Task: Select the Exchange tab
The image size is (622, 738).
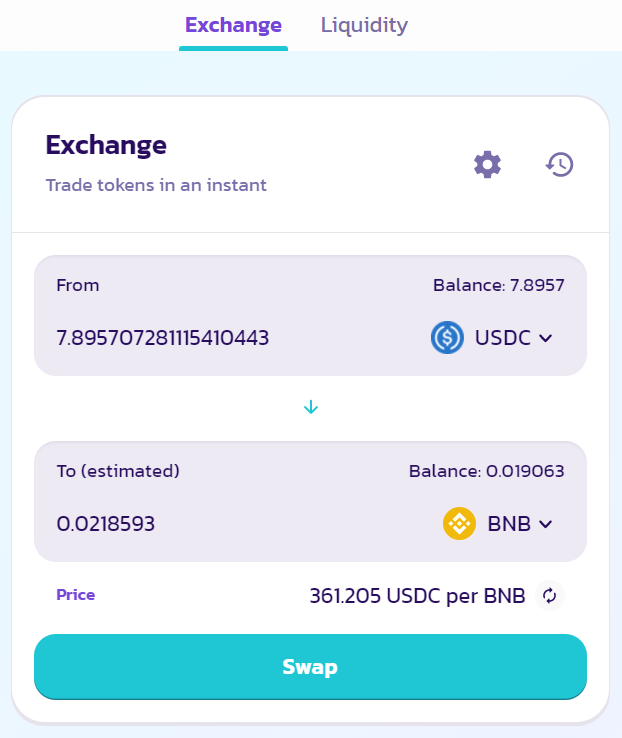Action: [233, 25]
